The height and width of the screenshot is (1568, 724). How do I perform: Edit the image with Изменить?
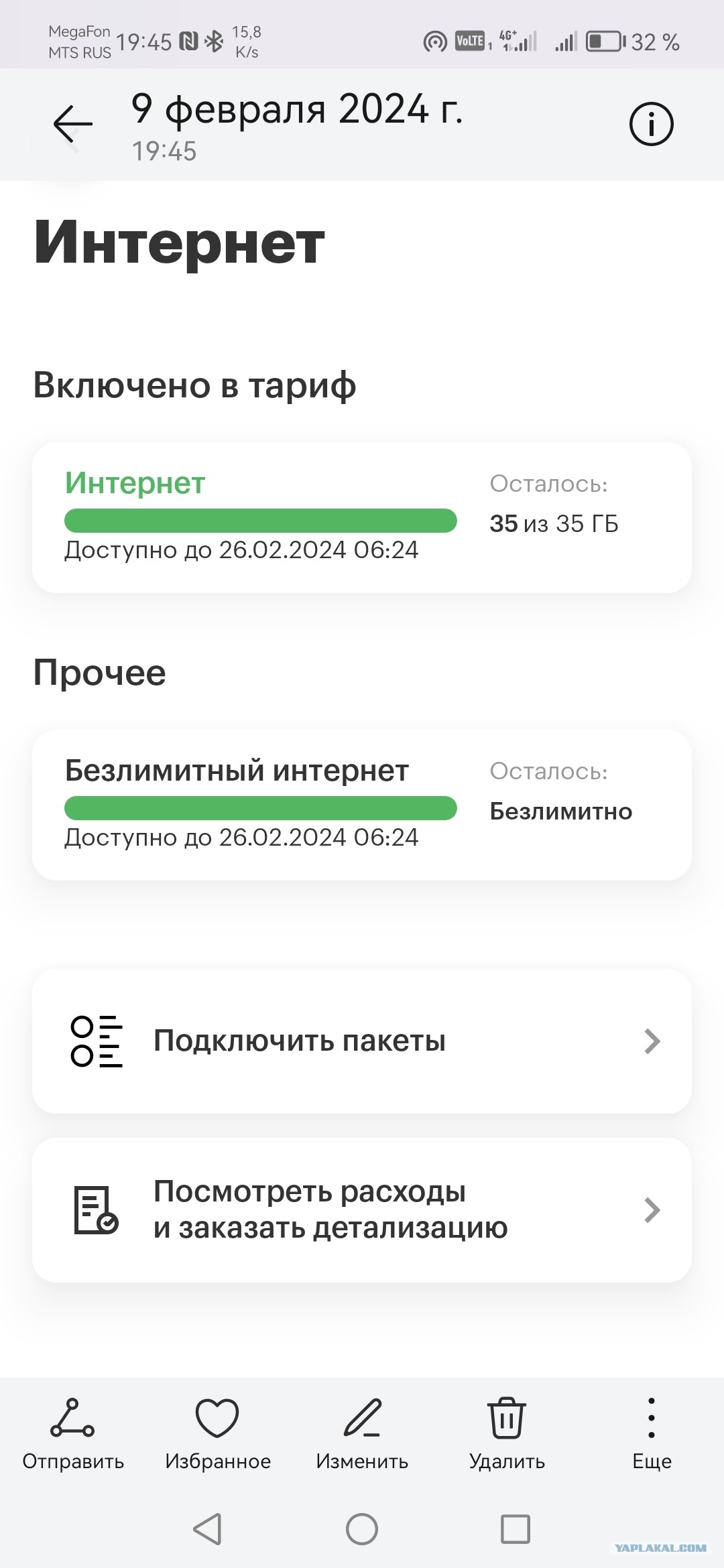click(362, 1435)
